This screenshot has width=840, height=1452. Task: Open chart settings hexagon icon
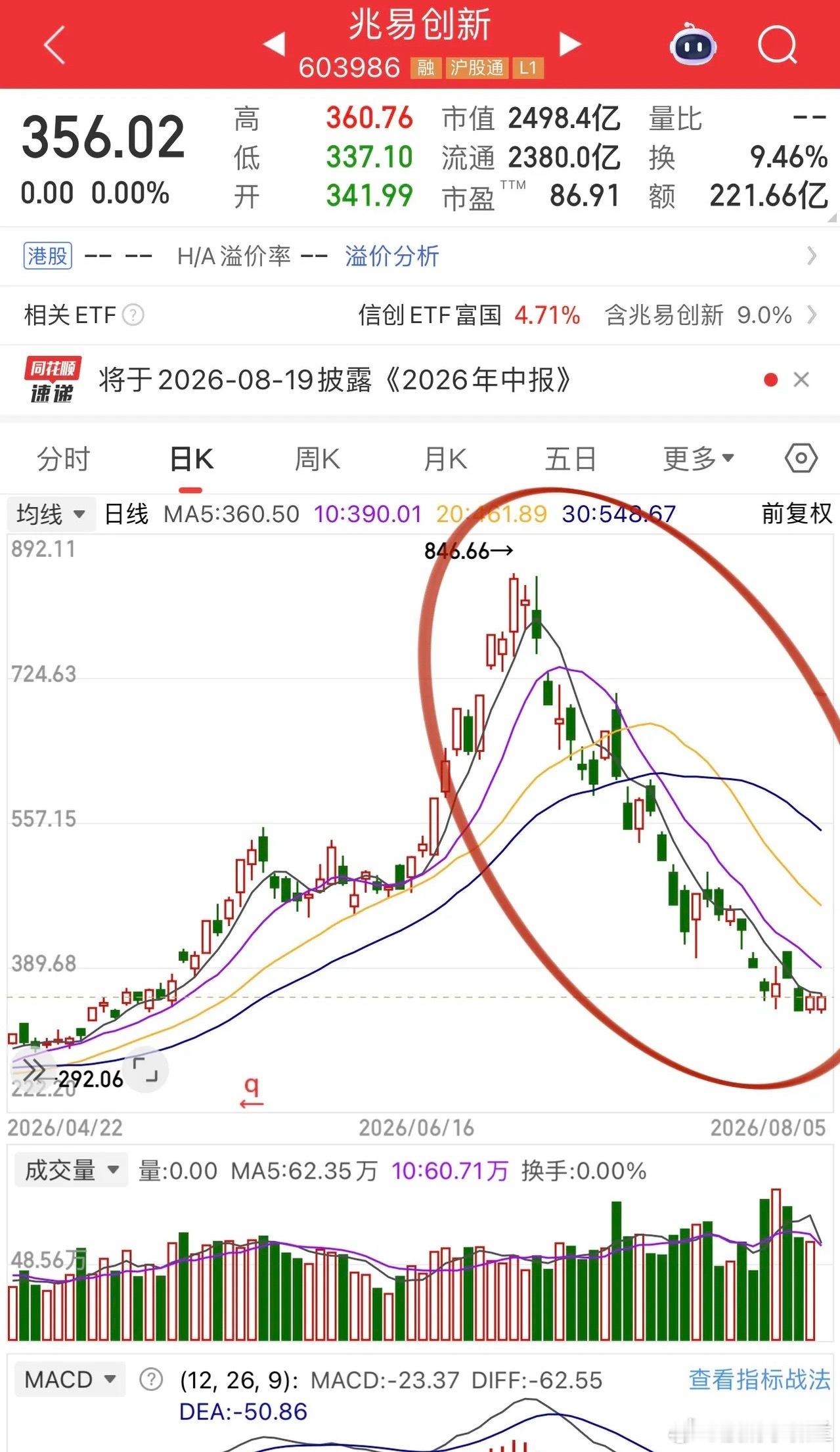tap(801, 458)
